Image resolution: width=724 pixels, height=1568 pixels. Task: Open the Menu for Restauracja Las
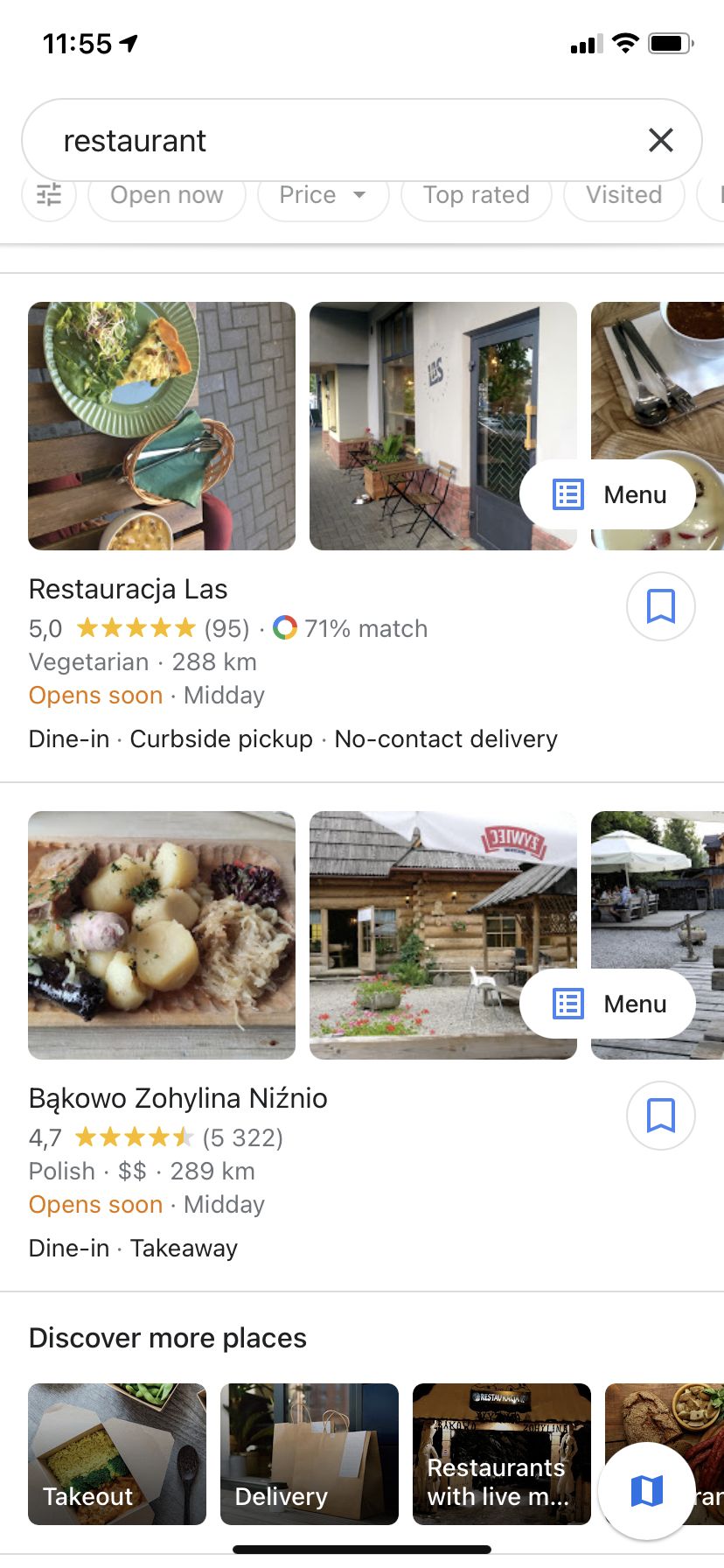coord(607,494)
